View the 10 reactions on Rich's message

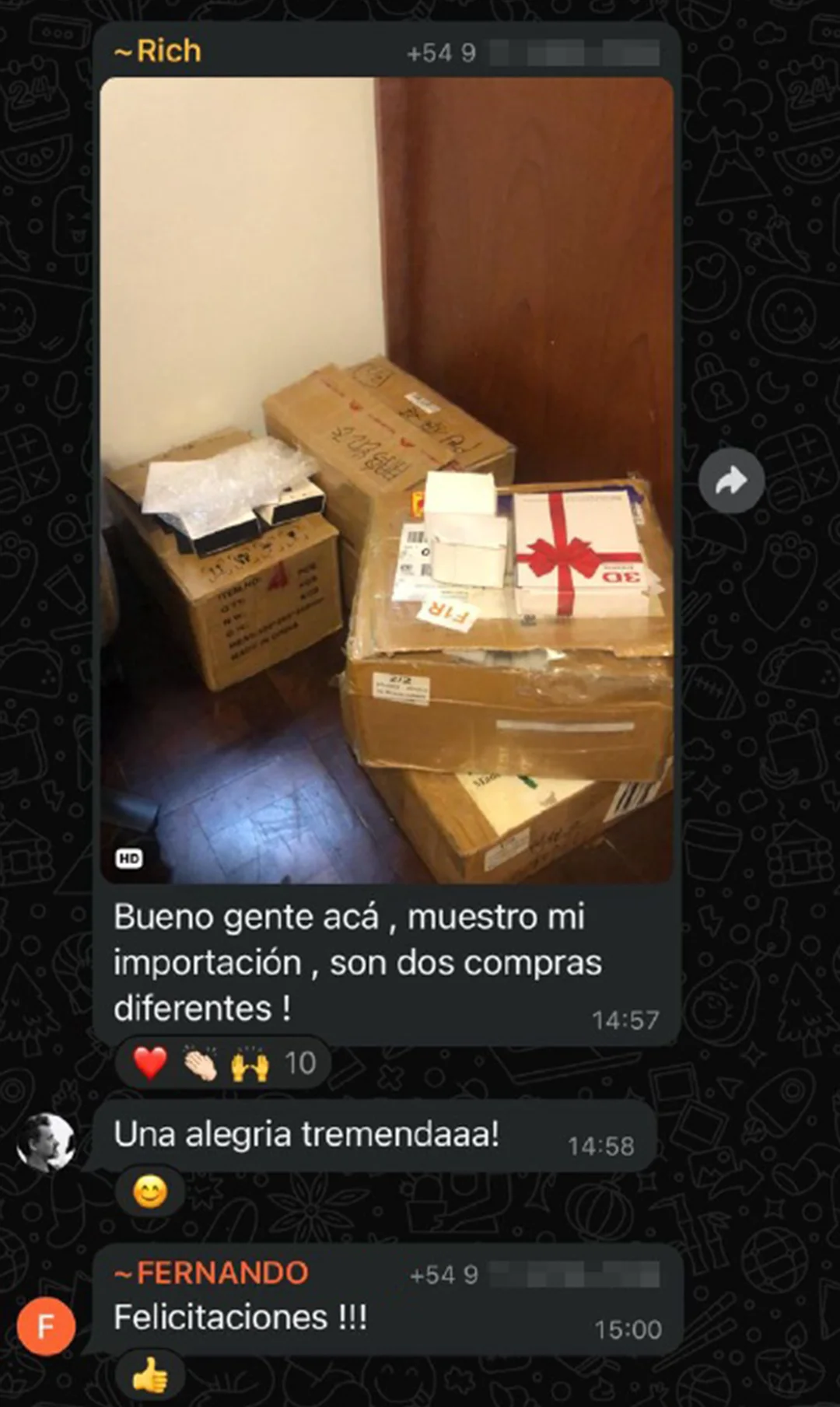click(x=222, y=1063)
